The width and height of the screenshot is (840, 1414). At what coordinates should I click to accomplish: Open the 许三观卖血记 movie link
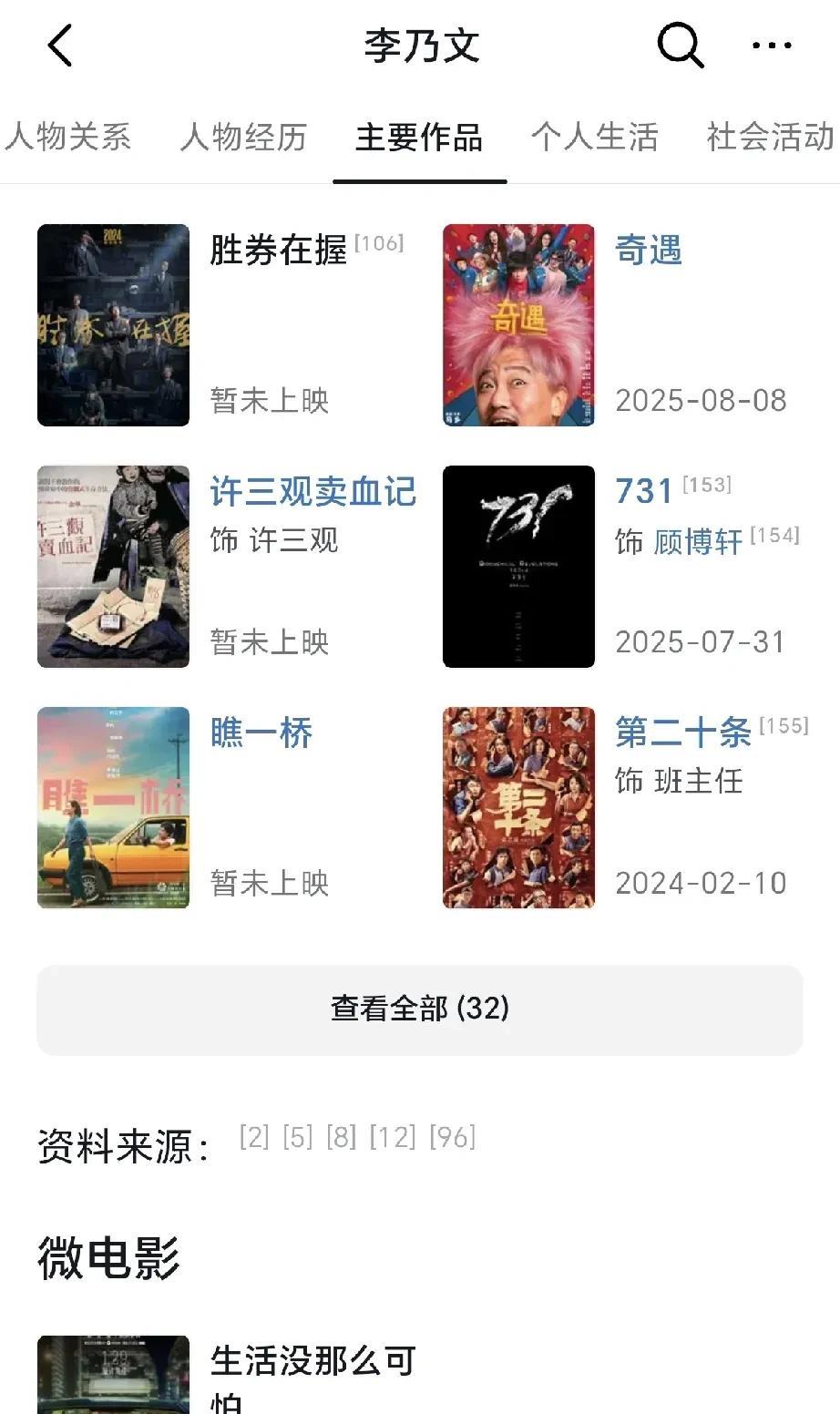coord(312,491)
